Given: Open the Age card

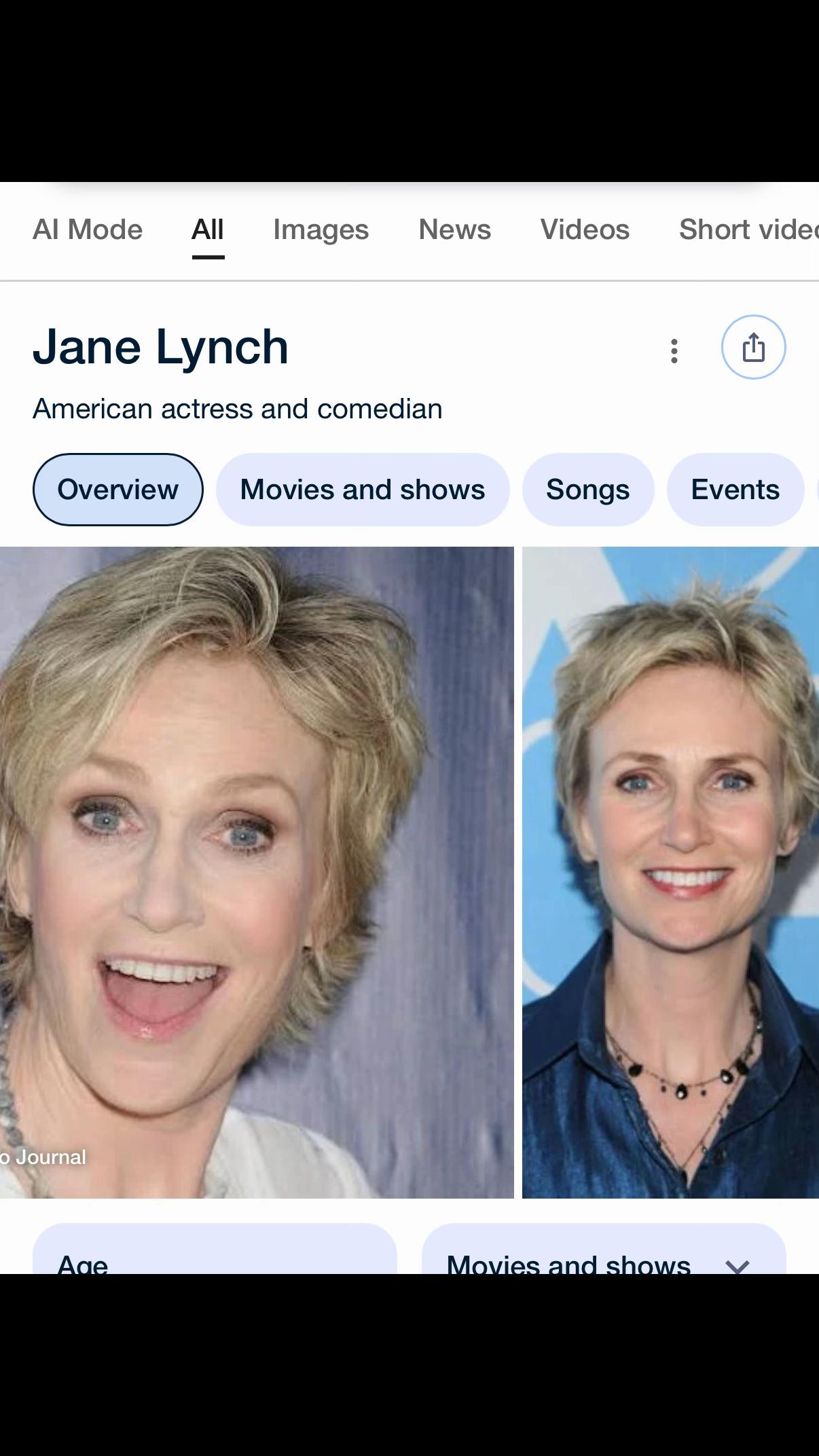Looking at the screenshot, I should (215, 1249).
